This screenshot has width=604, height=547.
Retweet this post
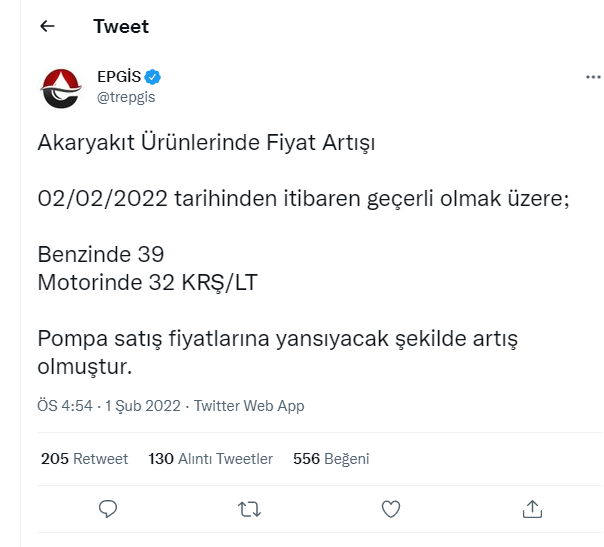pyautogui.click(x=250, y=509)
